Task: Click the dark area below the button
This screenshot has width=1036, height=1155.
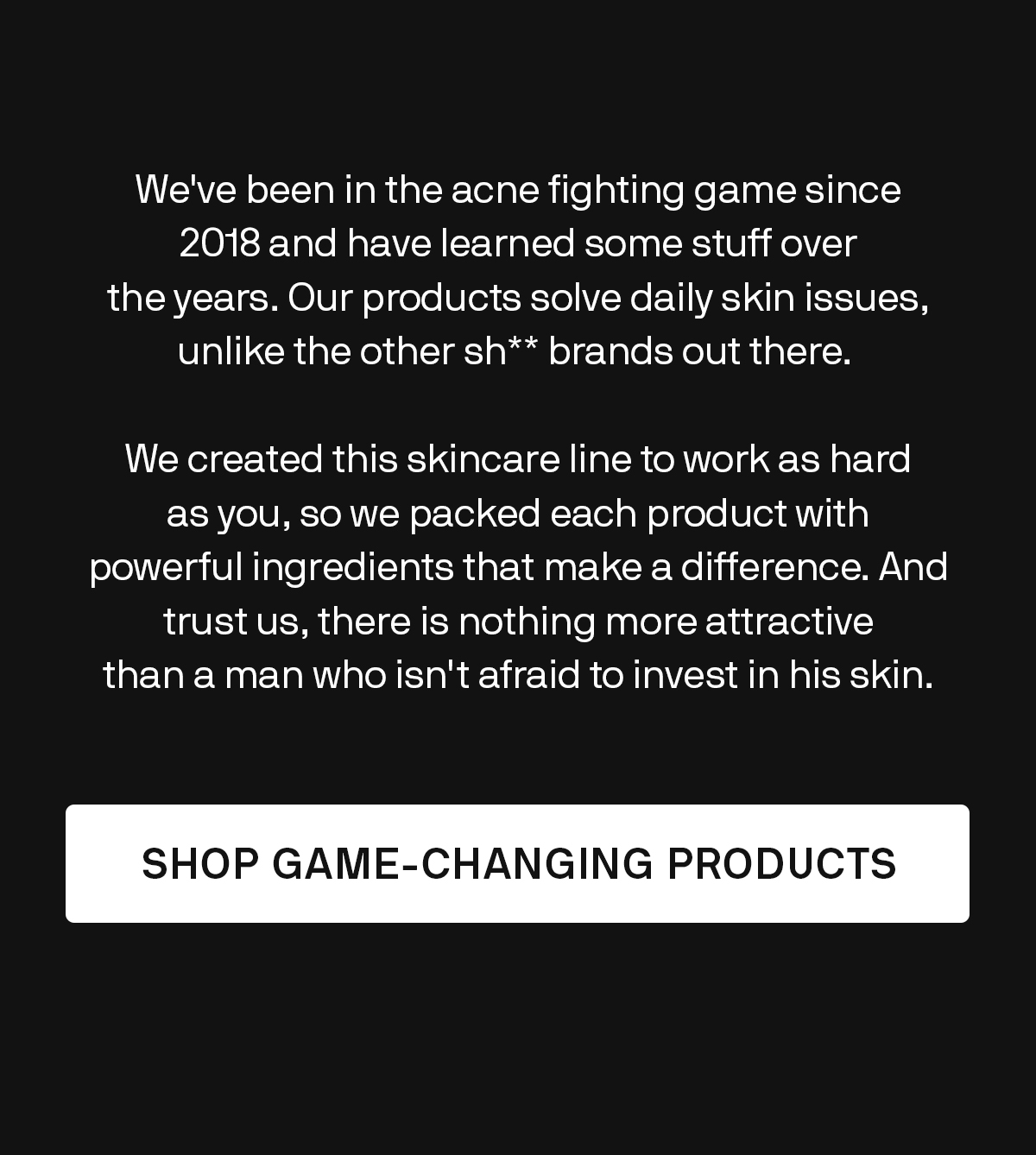Action: coord(518,1036)
